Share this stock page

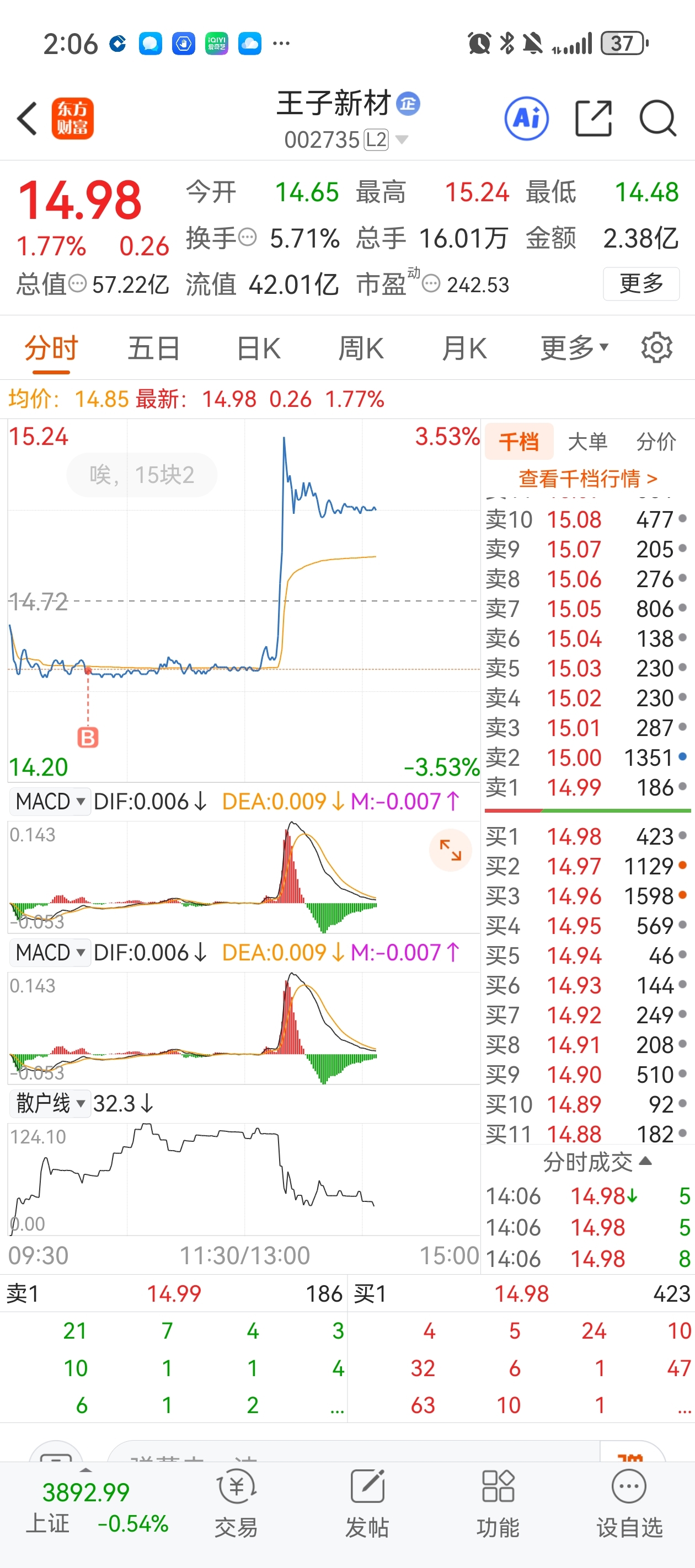(x=594, y=118)
